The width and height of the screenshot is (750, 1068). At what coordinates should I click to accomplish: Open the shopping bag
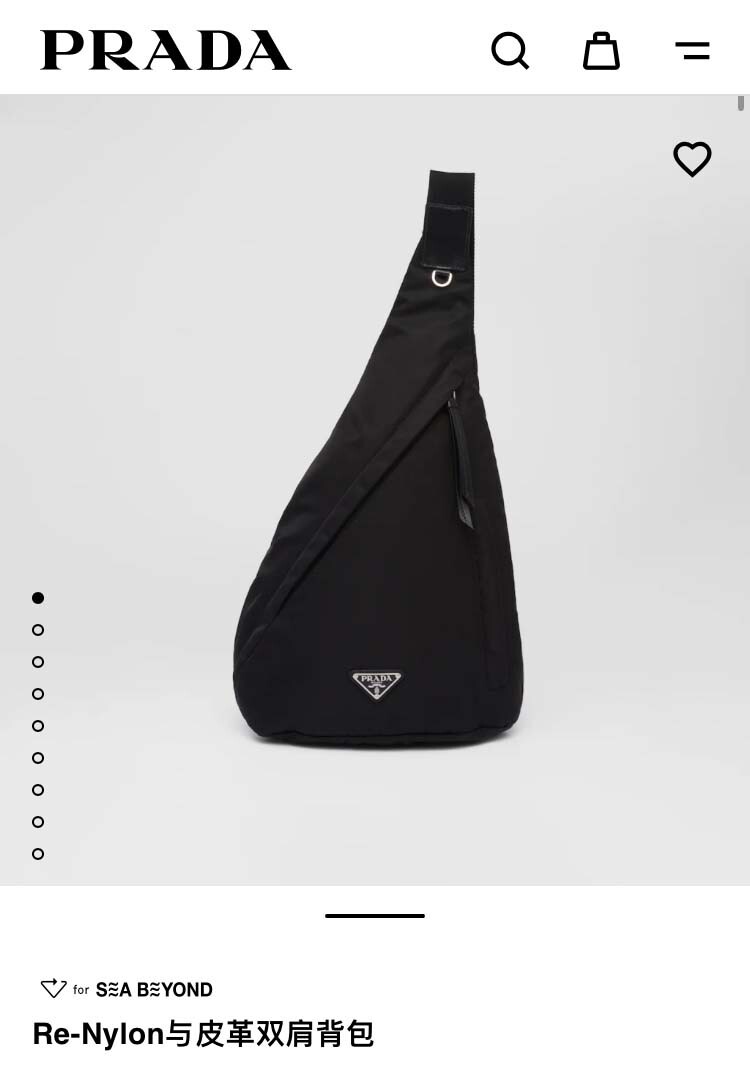601,51
